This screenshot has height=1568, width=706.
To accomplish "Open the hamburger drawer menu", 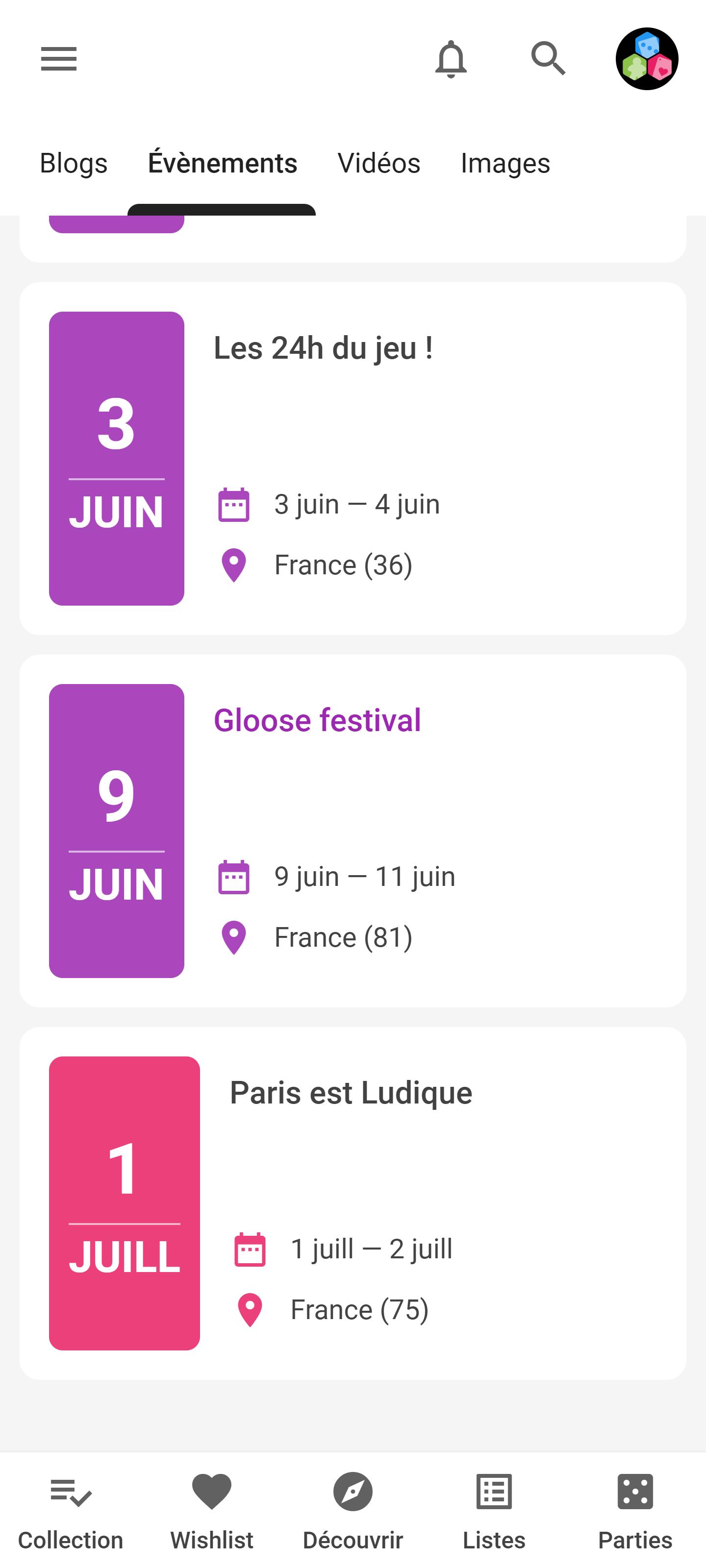I will [x=58, y=58].
